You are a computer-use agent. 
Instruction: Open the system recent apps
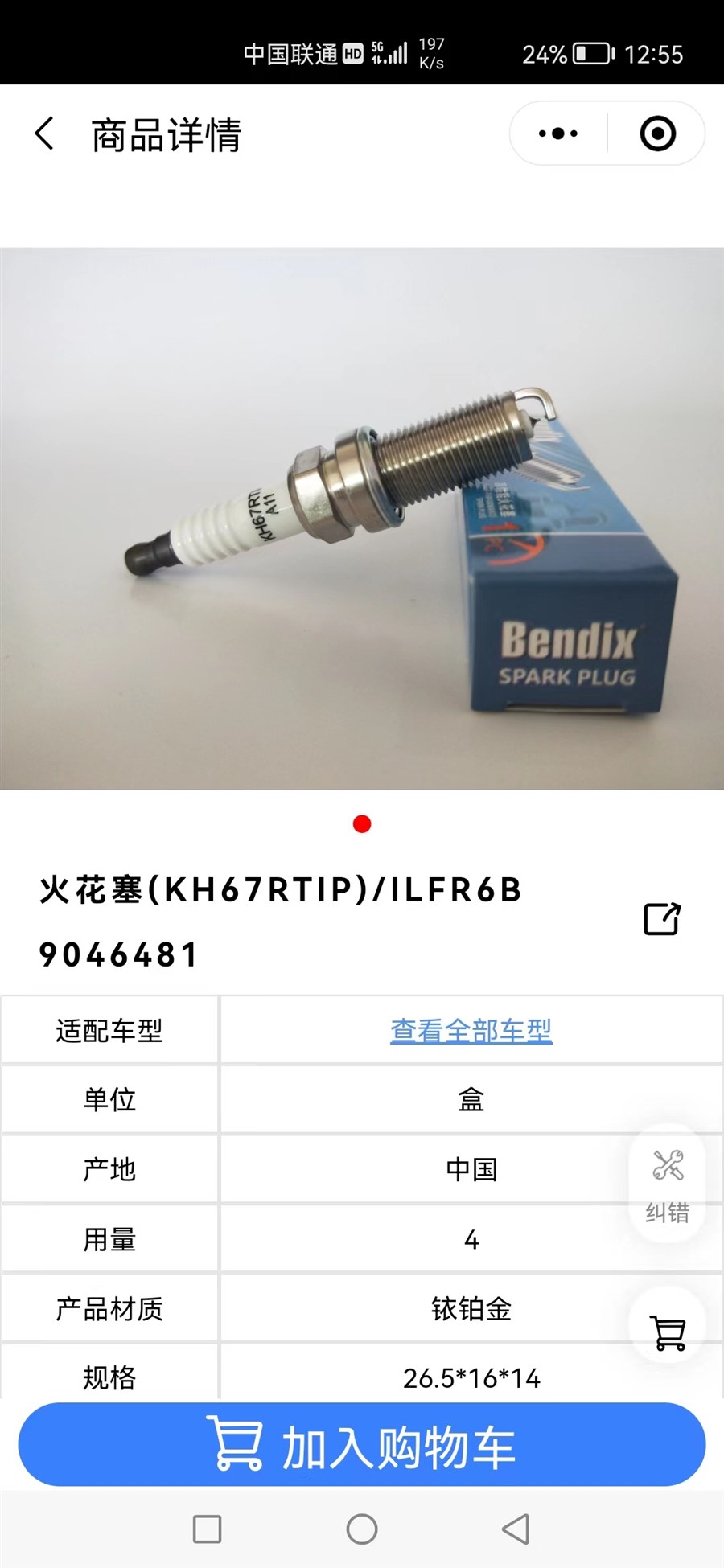point(207,1529)
